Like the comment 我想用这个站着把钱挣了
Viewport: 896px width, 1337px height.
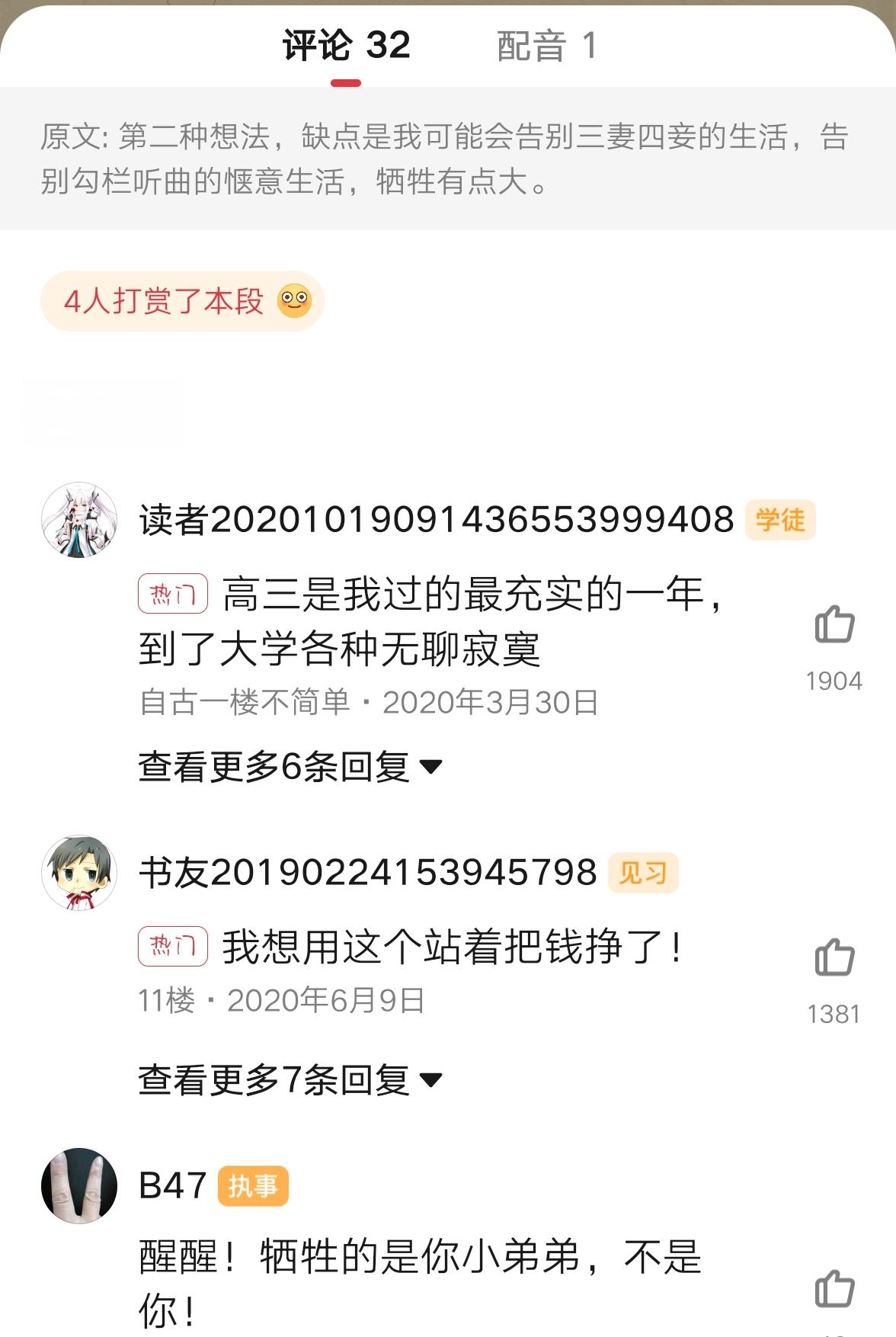tap(834, 957)
